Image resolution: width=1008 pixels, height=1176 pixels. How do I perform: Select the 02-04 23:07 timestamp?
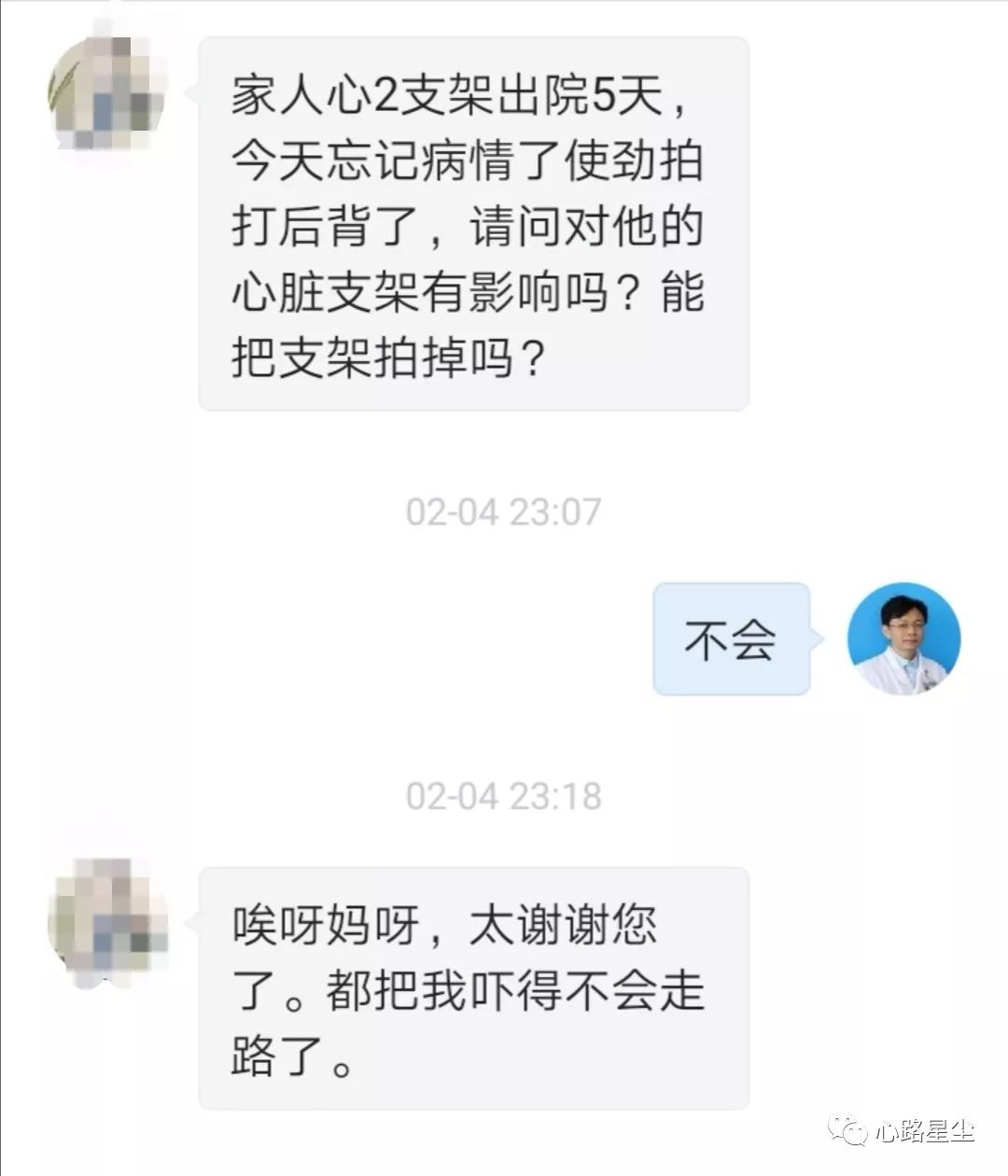tap(504, 509)
